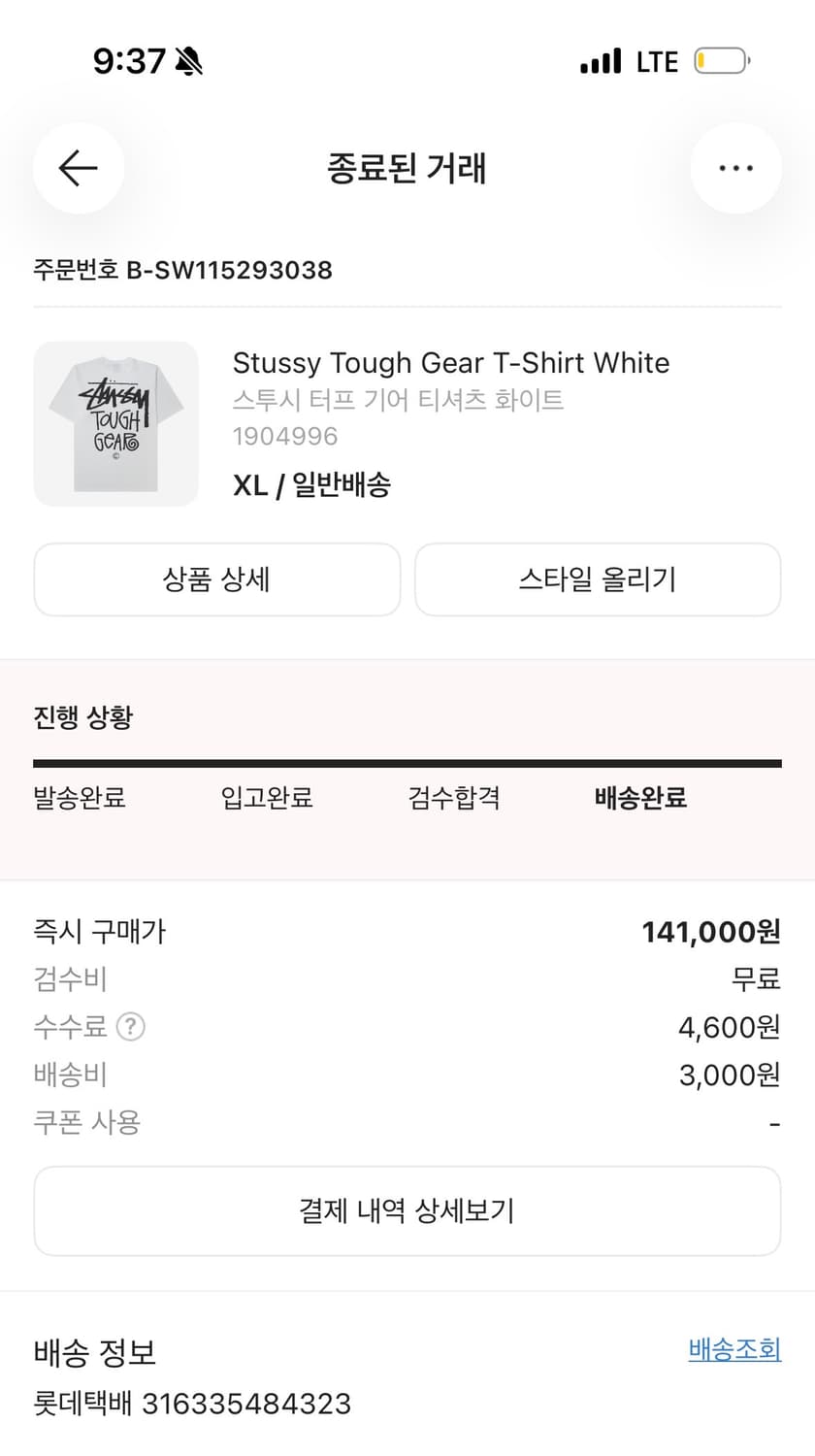Tap the battery indicator icon
This screenshot has height=1456, width=815.
(x=720, y=60)
